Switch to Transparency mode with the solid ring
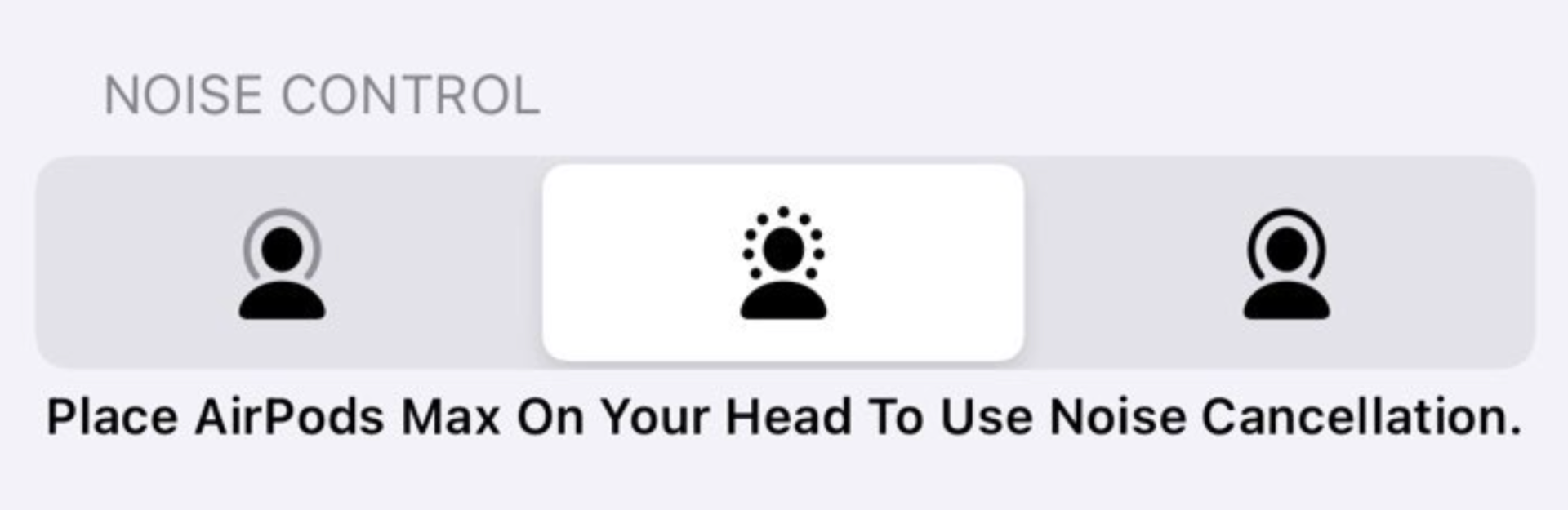Viewport: 1568px width, 510px height. (x=1285, y=264)
